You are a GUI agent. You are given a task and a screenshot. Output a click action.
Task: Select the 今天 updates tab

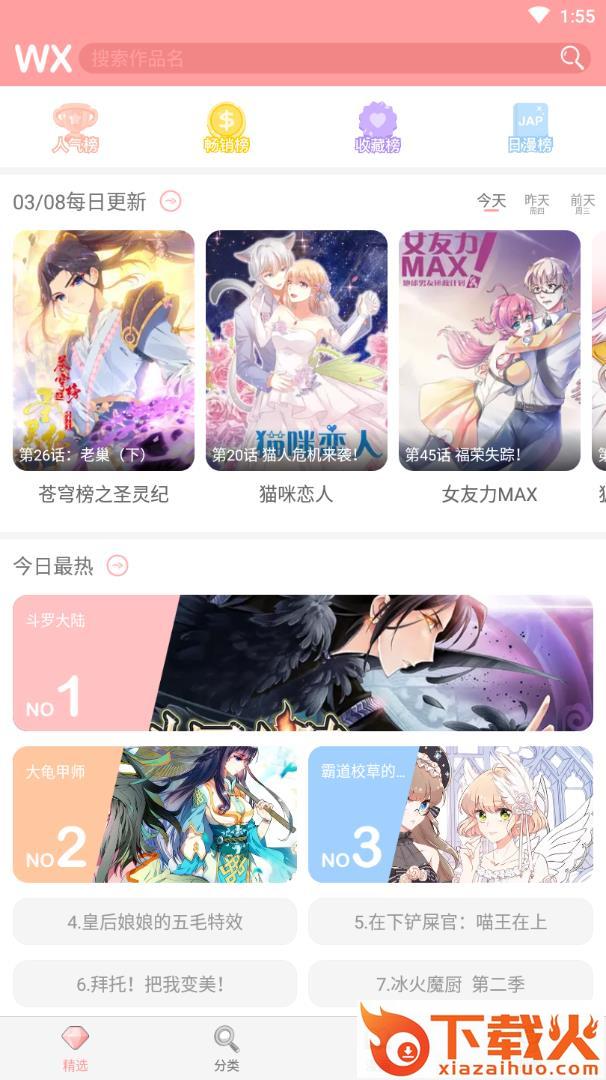point(491,202)
